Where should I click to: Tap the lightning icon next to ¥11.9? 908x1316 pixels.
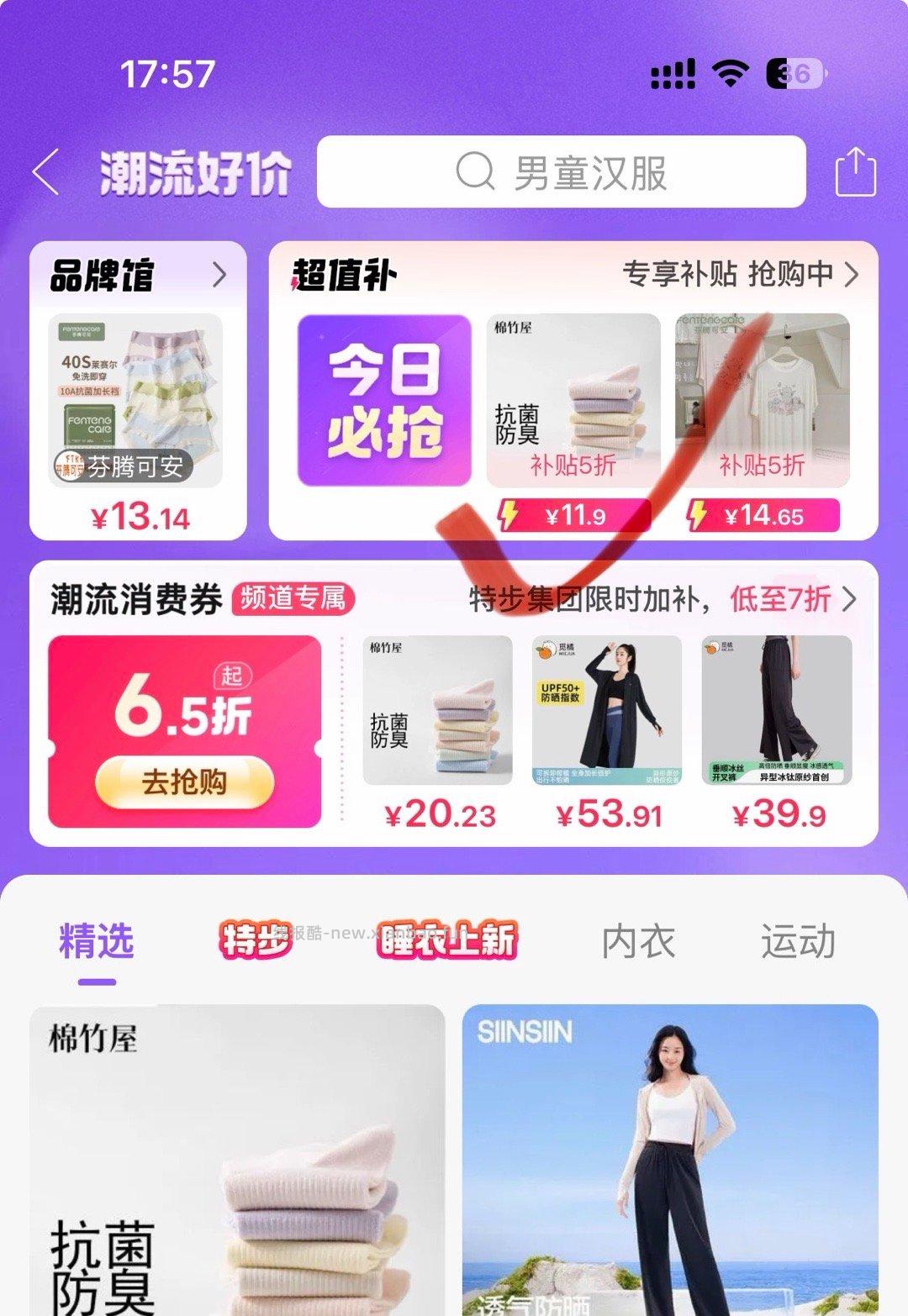(x=508, y=517)
